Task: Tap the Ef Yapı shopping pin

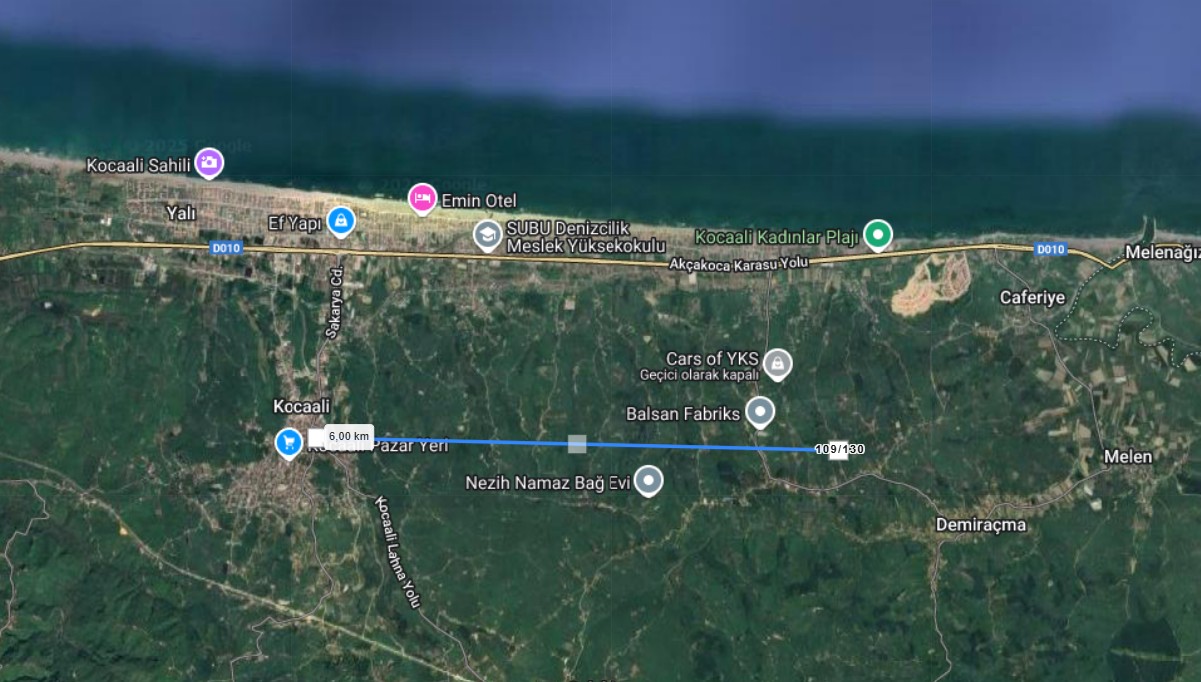Action: click(340, 220)
